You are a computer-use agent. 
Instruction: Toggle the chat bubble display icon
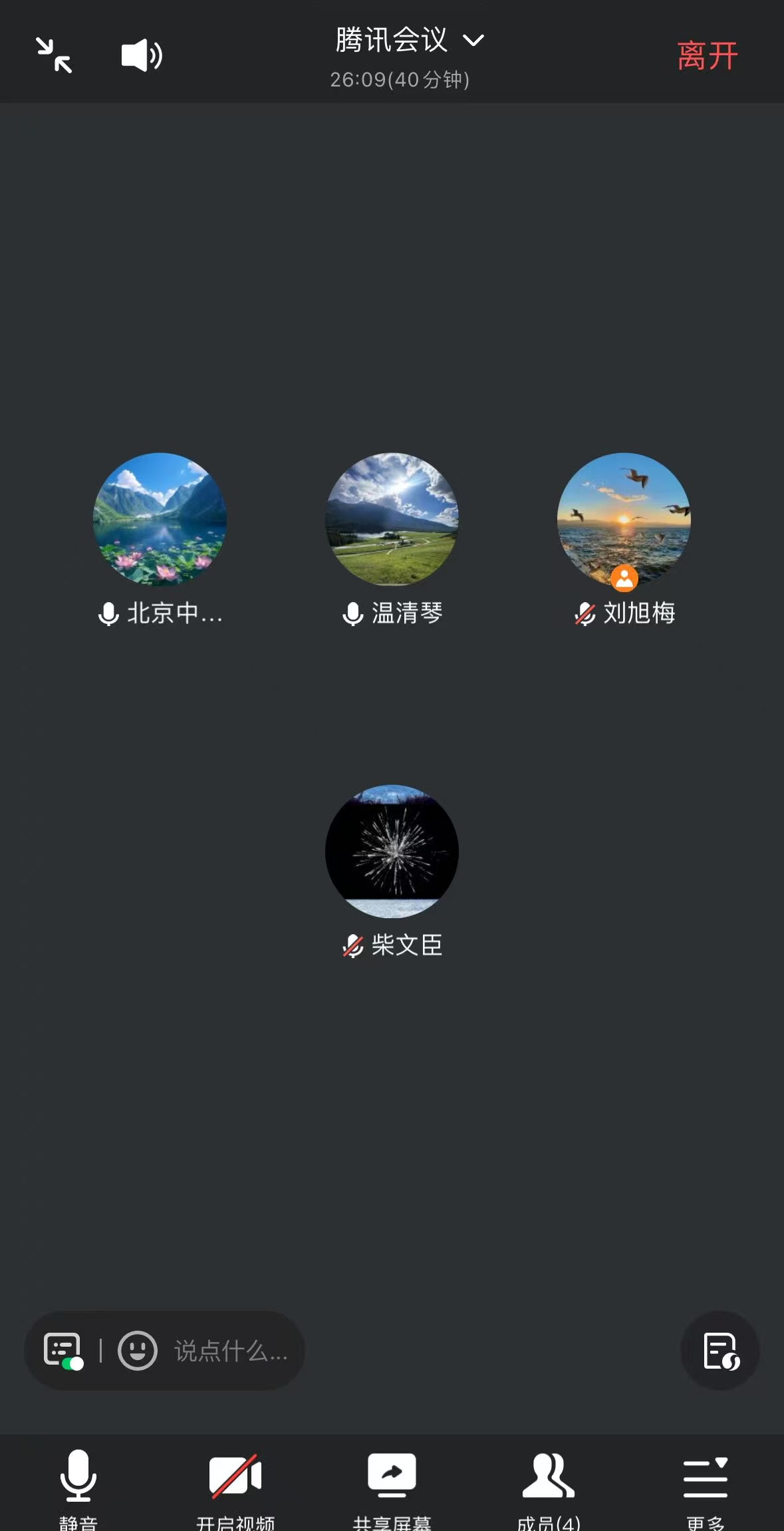click(63, 1351)
